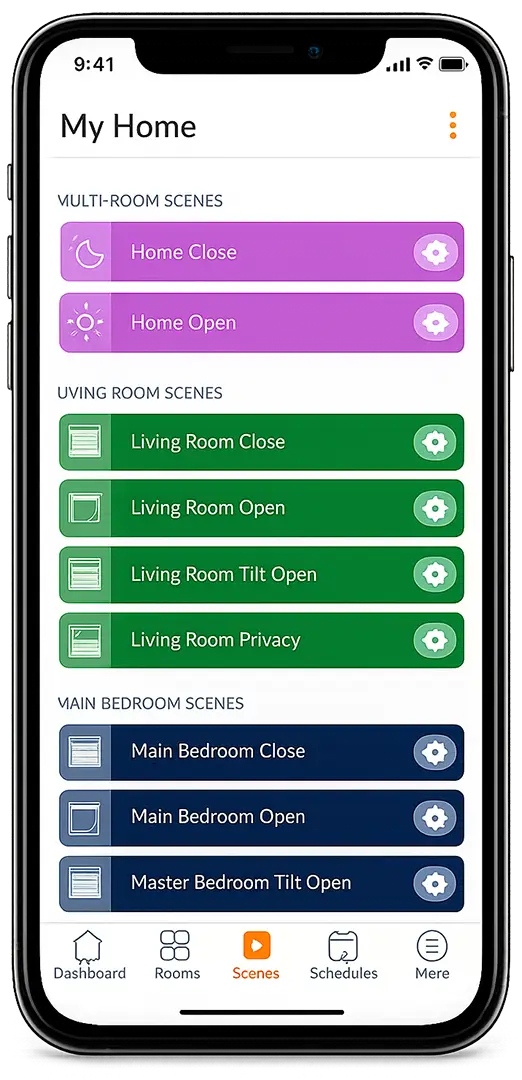Open settings gear for Home Close
This screenshot has height=1080, width=522.
[x=435, y=253]
